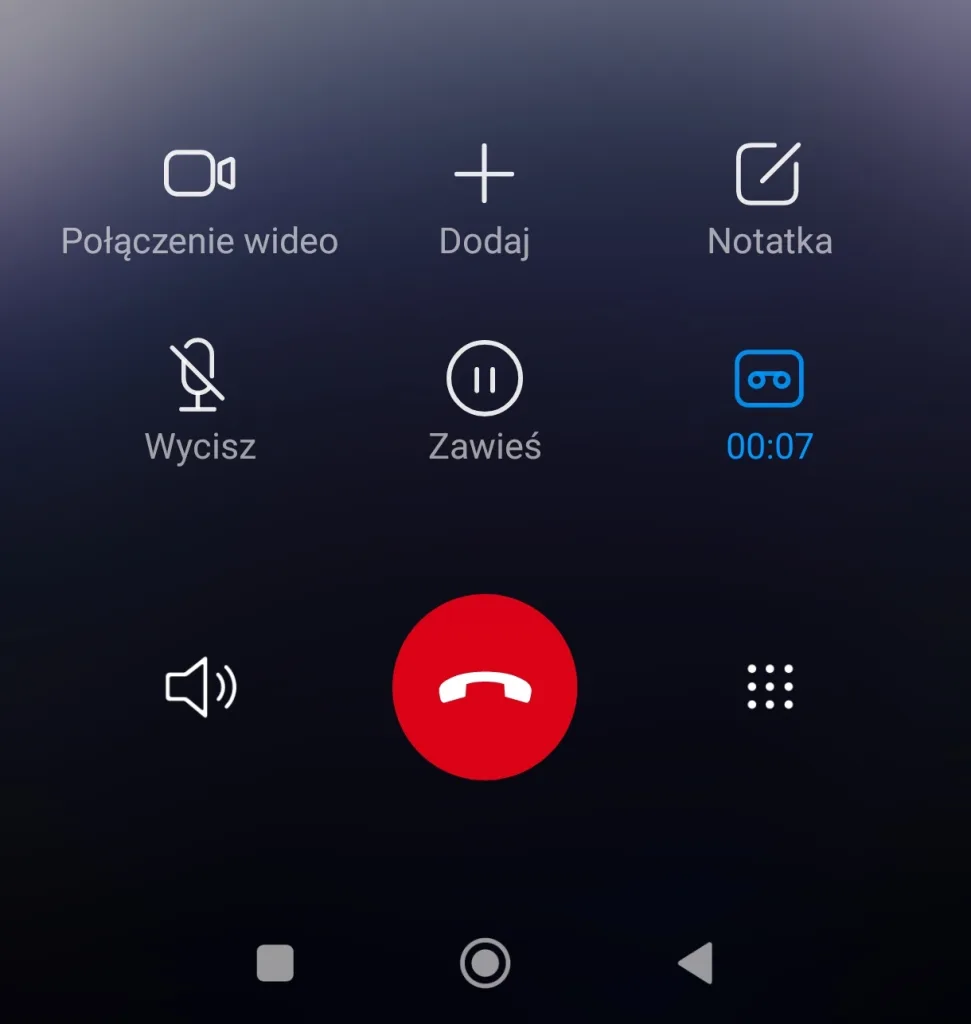Screen dimensions: 971x1024
Task: Hang up with the red button
Action: [x=485, y=687]
